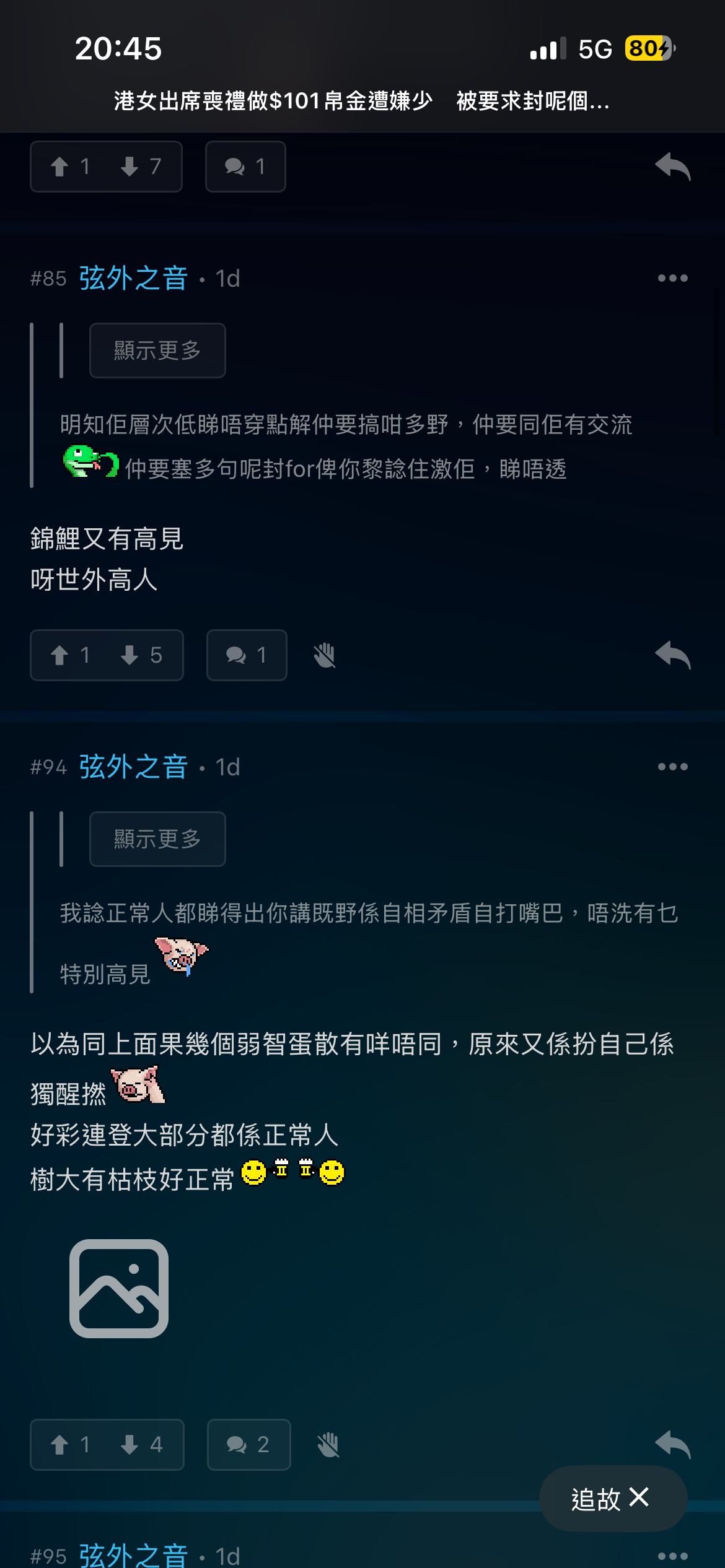Image resolution: width=725 pixels, height=1568 pixels.
Task: View the 2 replies to post #94
Action: 248,1445
